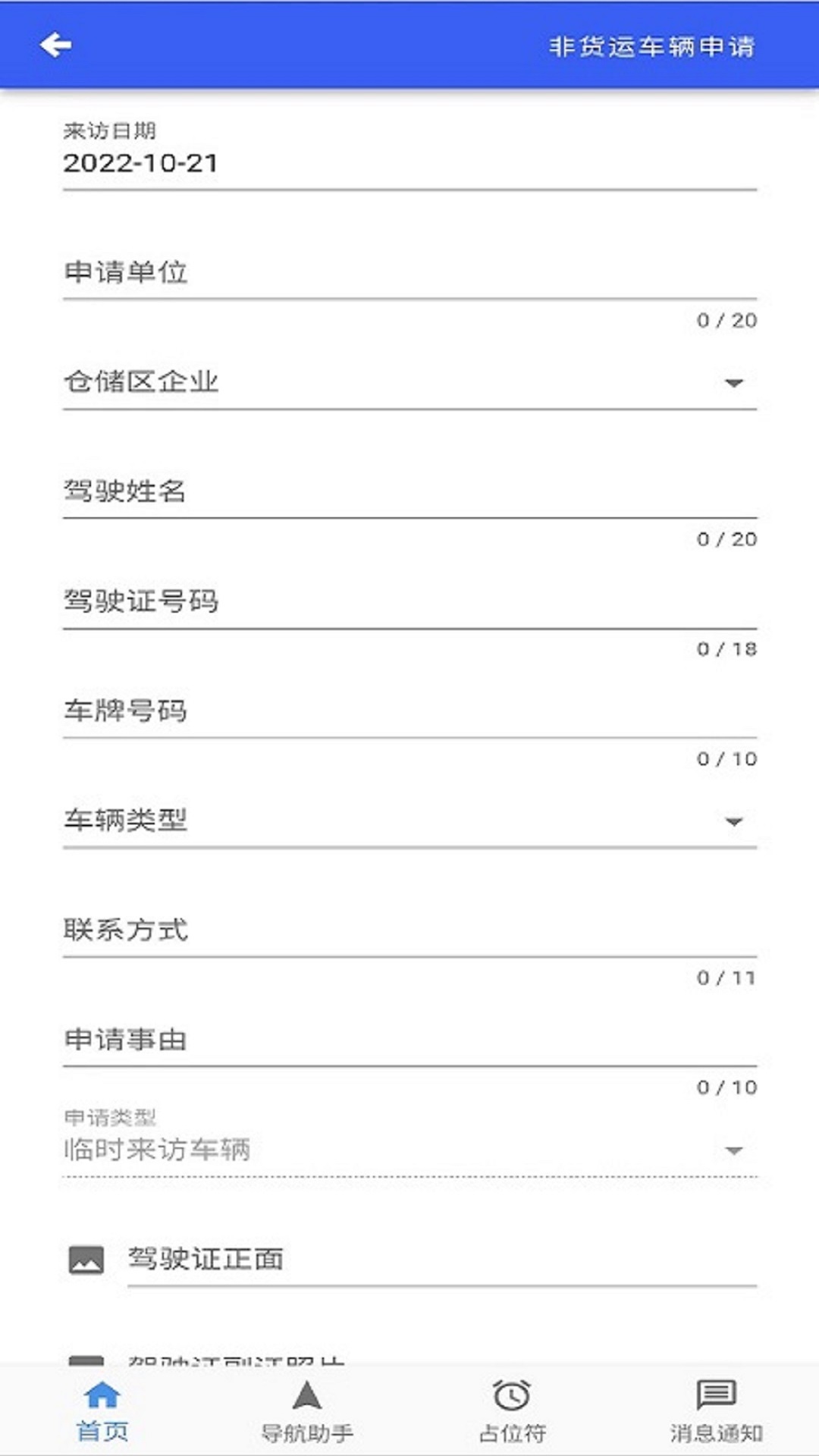This screenshot has width=819, height=1456.
Task: Enter the 车牌号码 field
Action: pyautogui.click(x=409, y=711)
